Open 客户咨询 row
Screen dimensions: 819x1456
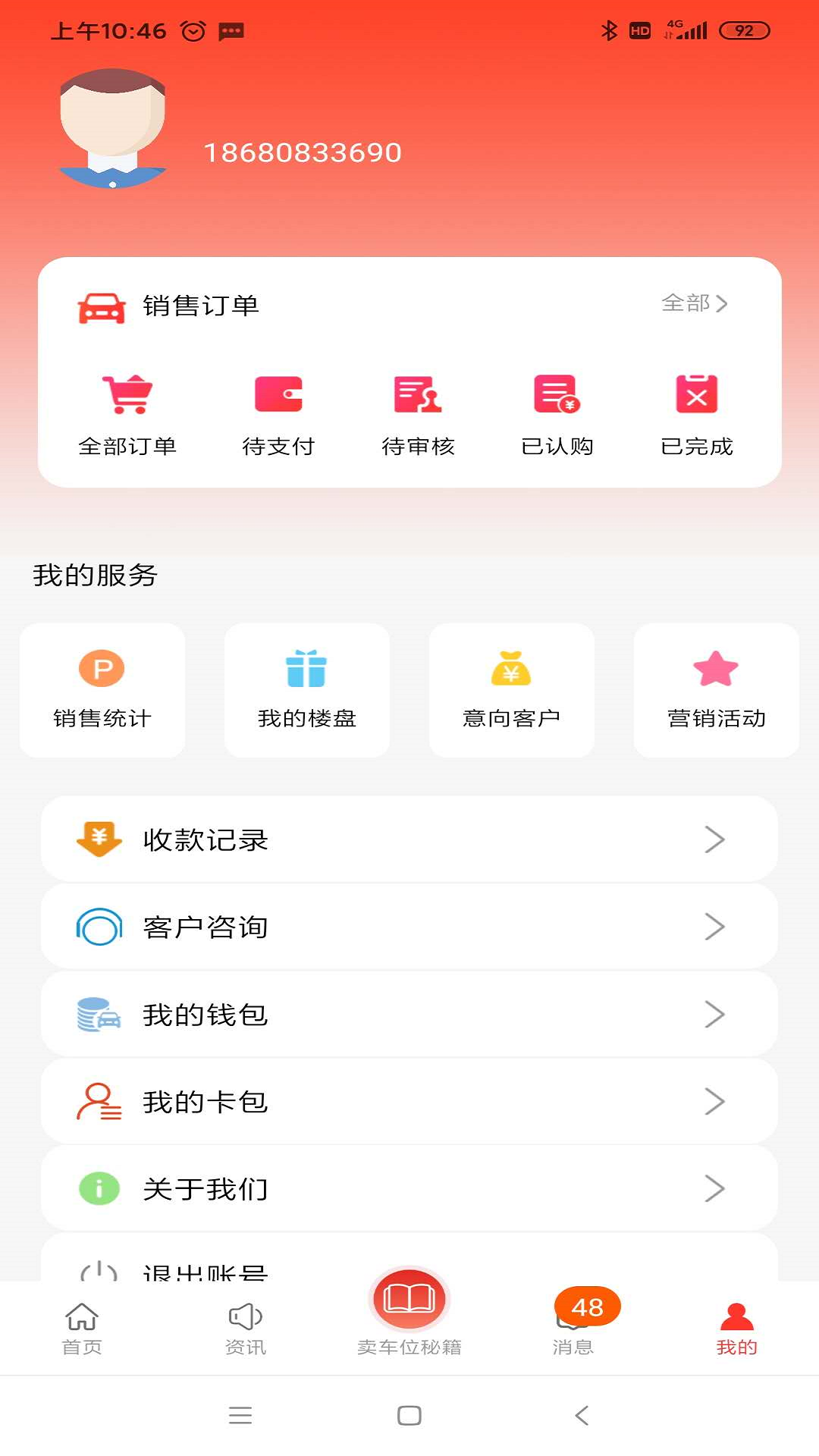pyautogui.click(x=409, y=927)
